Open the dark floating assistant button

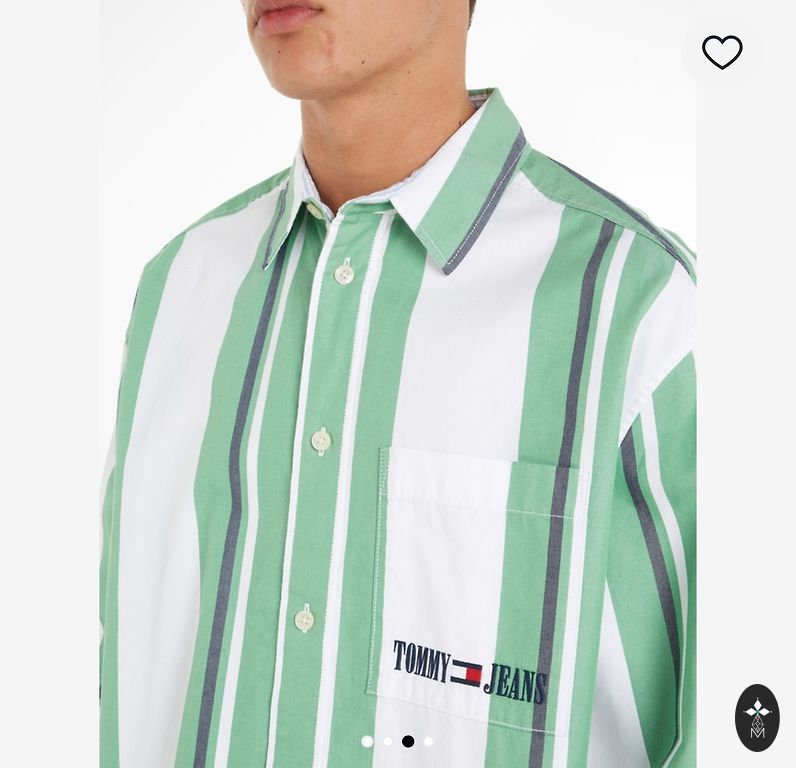[757, 717]
